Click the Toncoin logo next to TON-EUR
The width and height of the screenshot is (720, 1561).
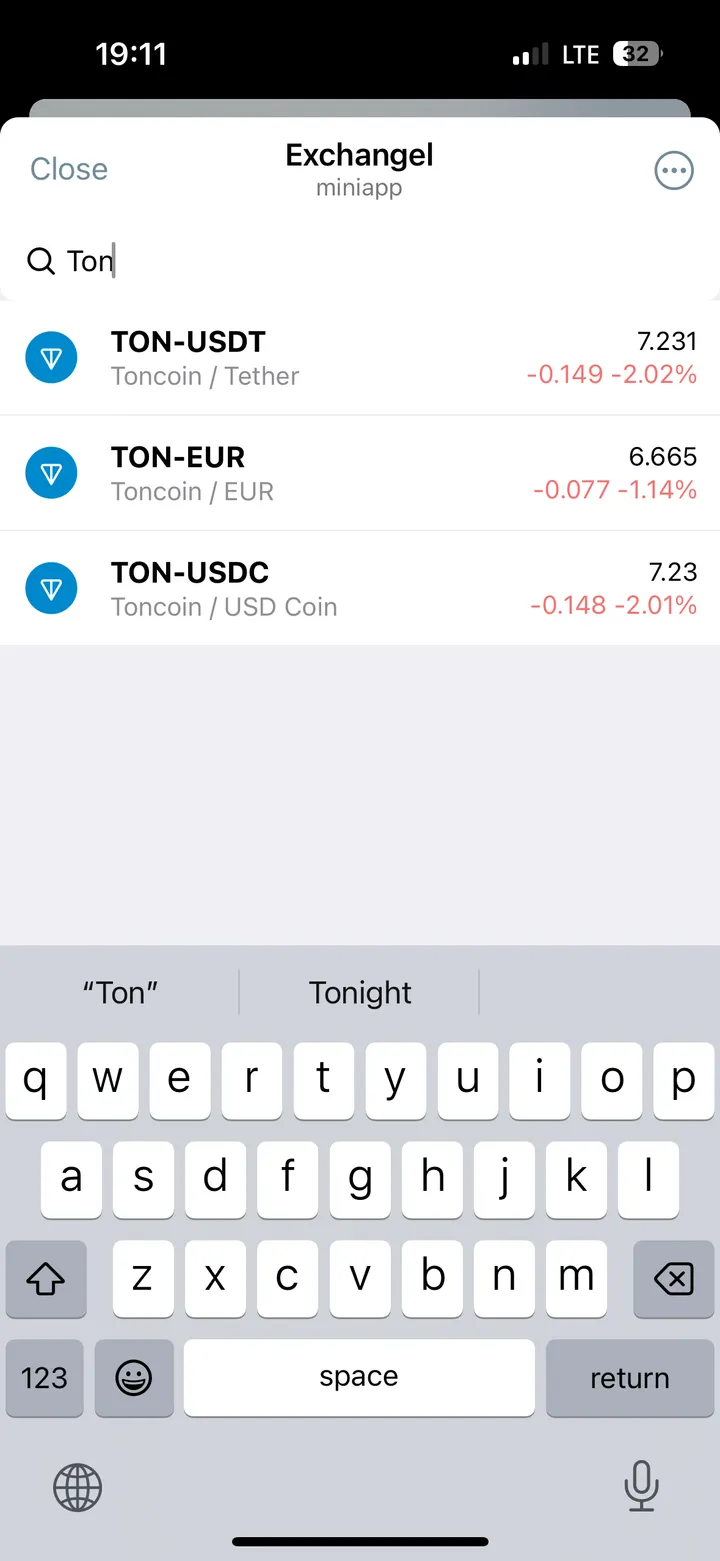(51, 472)
